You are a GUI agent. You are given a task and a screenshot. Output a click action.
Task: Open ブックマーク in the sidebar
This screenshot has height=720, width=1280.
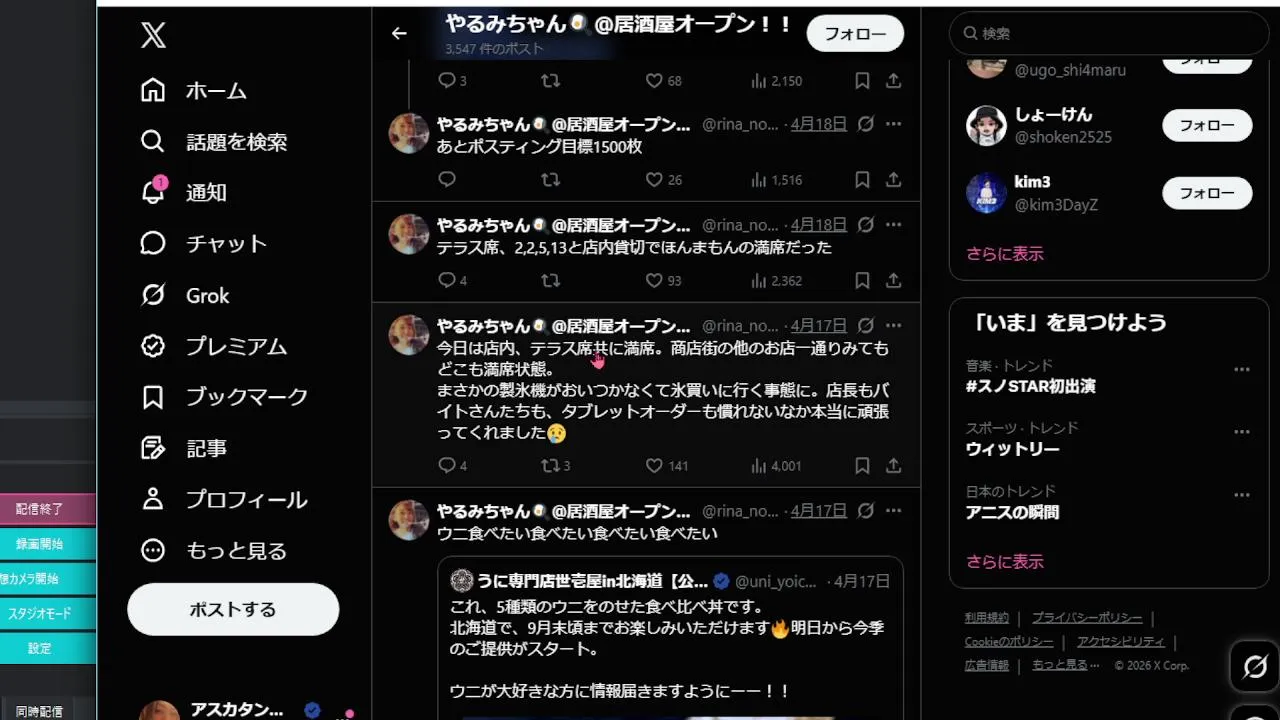(246, 397)
